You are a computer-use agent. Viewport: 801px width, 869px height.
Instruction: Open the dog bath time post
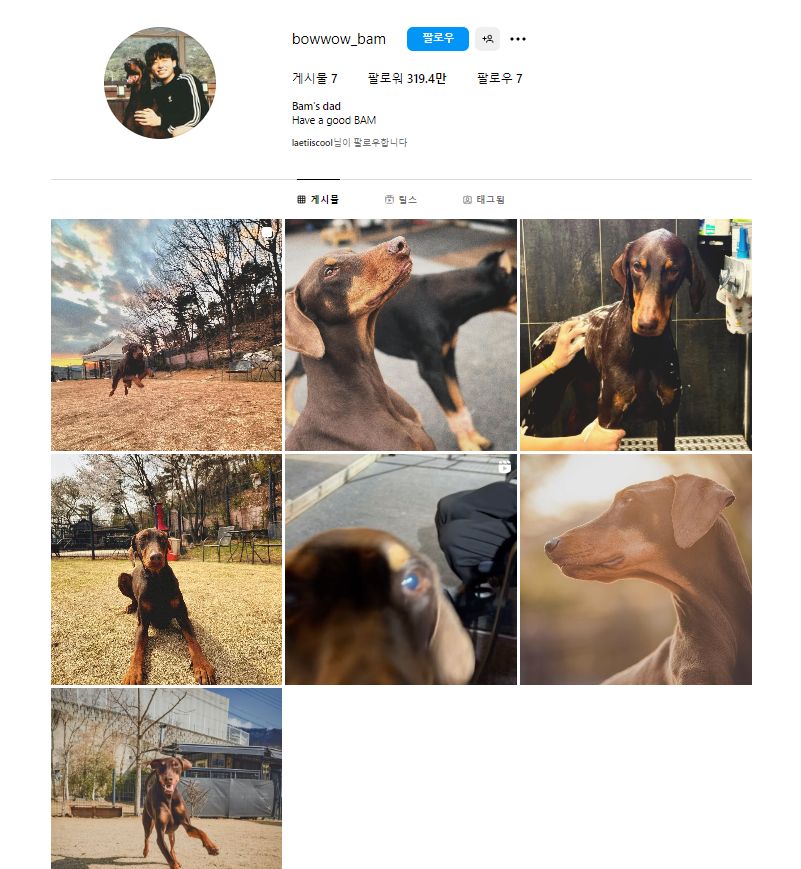click(x=635, y=335)
